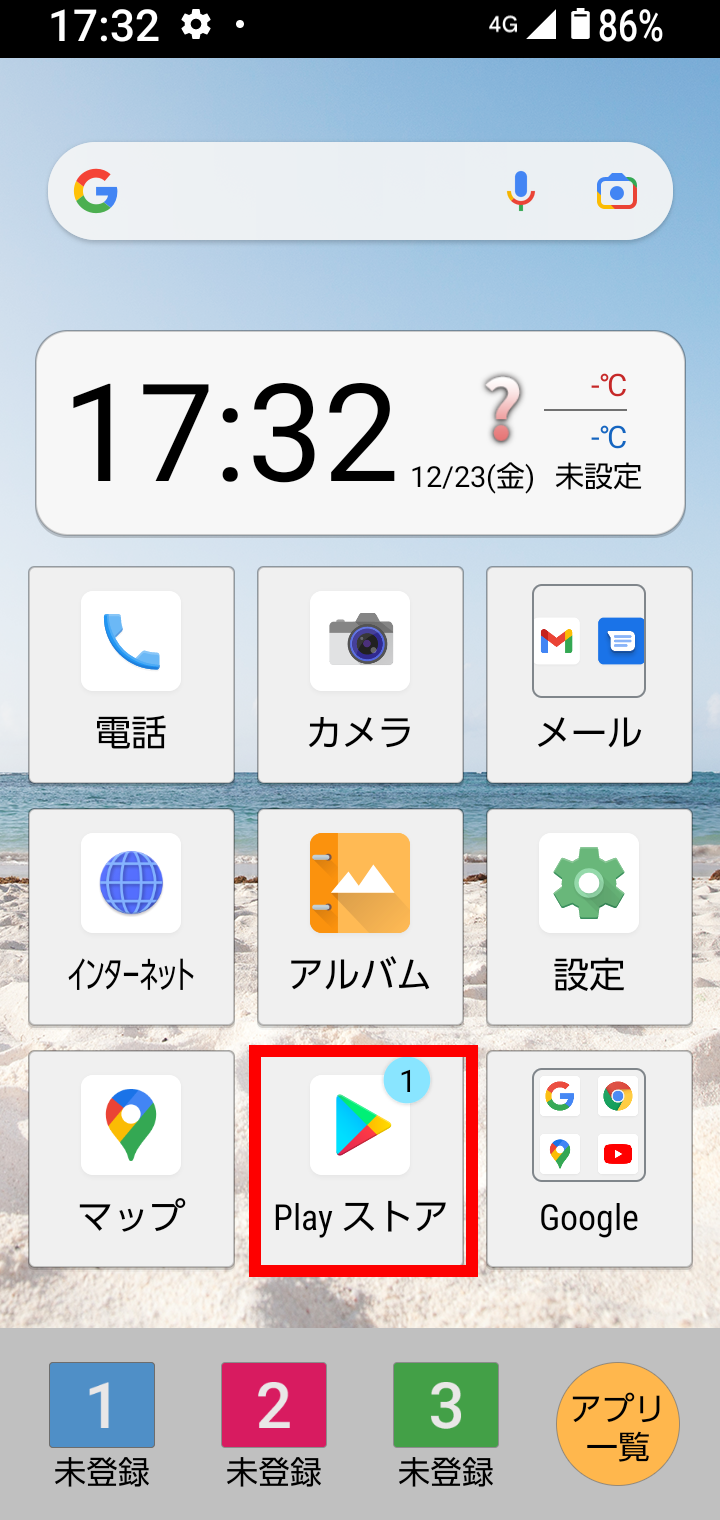Launch the マップ maps app
The width and height of the screenshot is (720, 1520).
point(131,1158)
